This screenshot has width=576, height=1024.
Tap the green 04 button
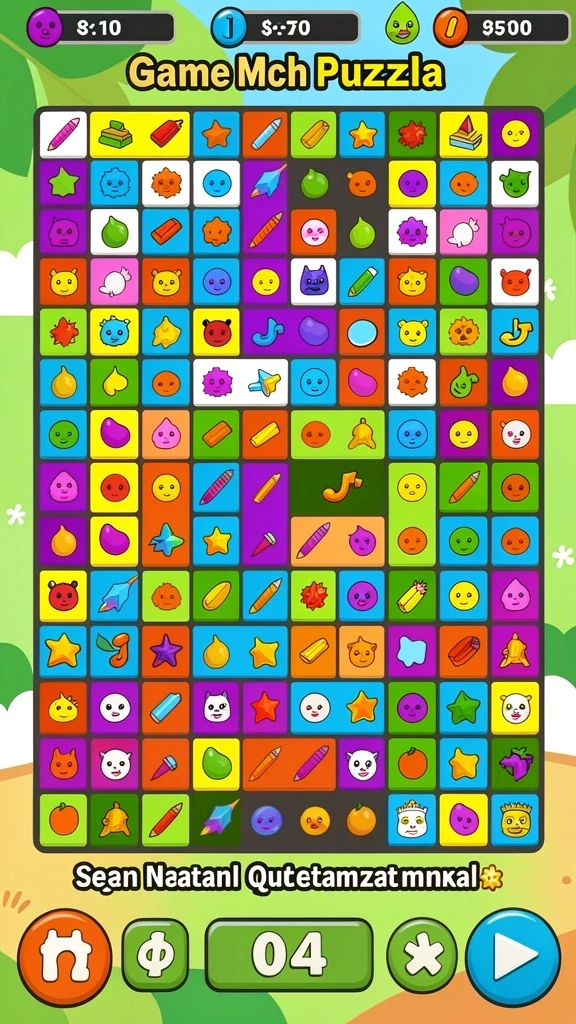[x=289, y=954]
